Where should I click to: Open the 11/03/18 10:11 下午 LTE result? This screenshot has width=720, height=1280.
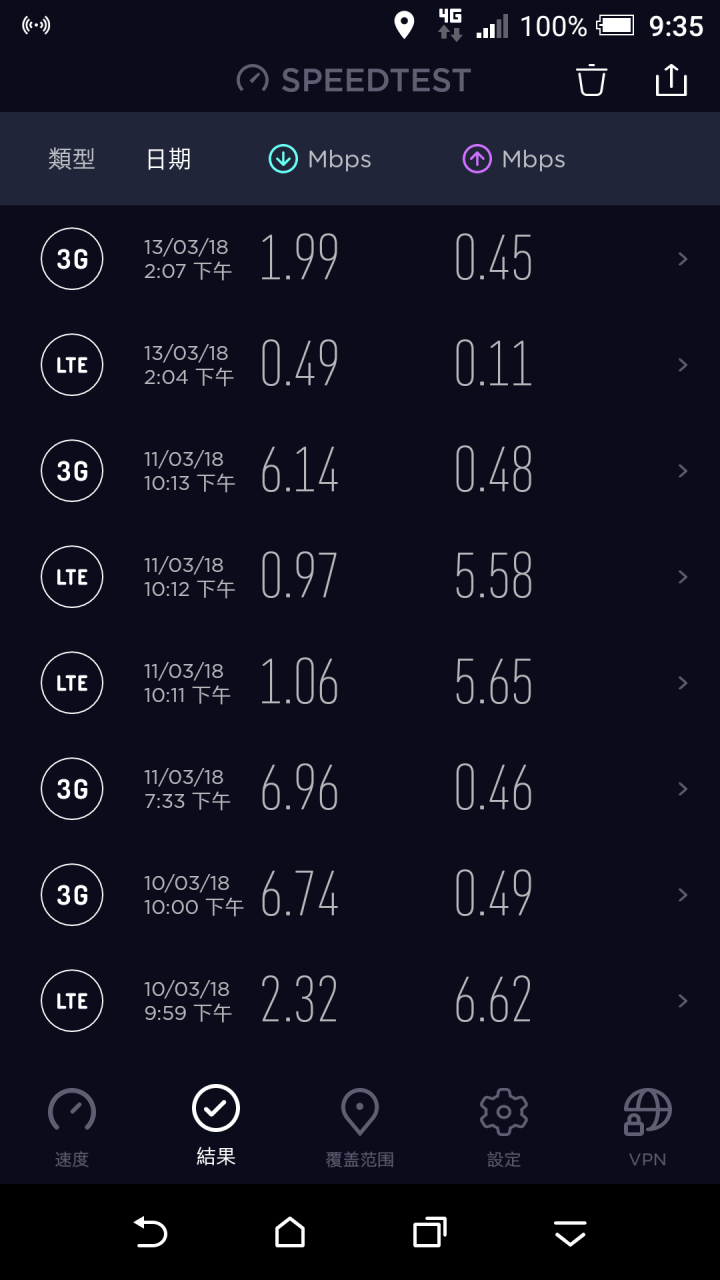pos(360,683)
